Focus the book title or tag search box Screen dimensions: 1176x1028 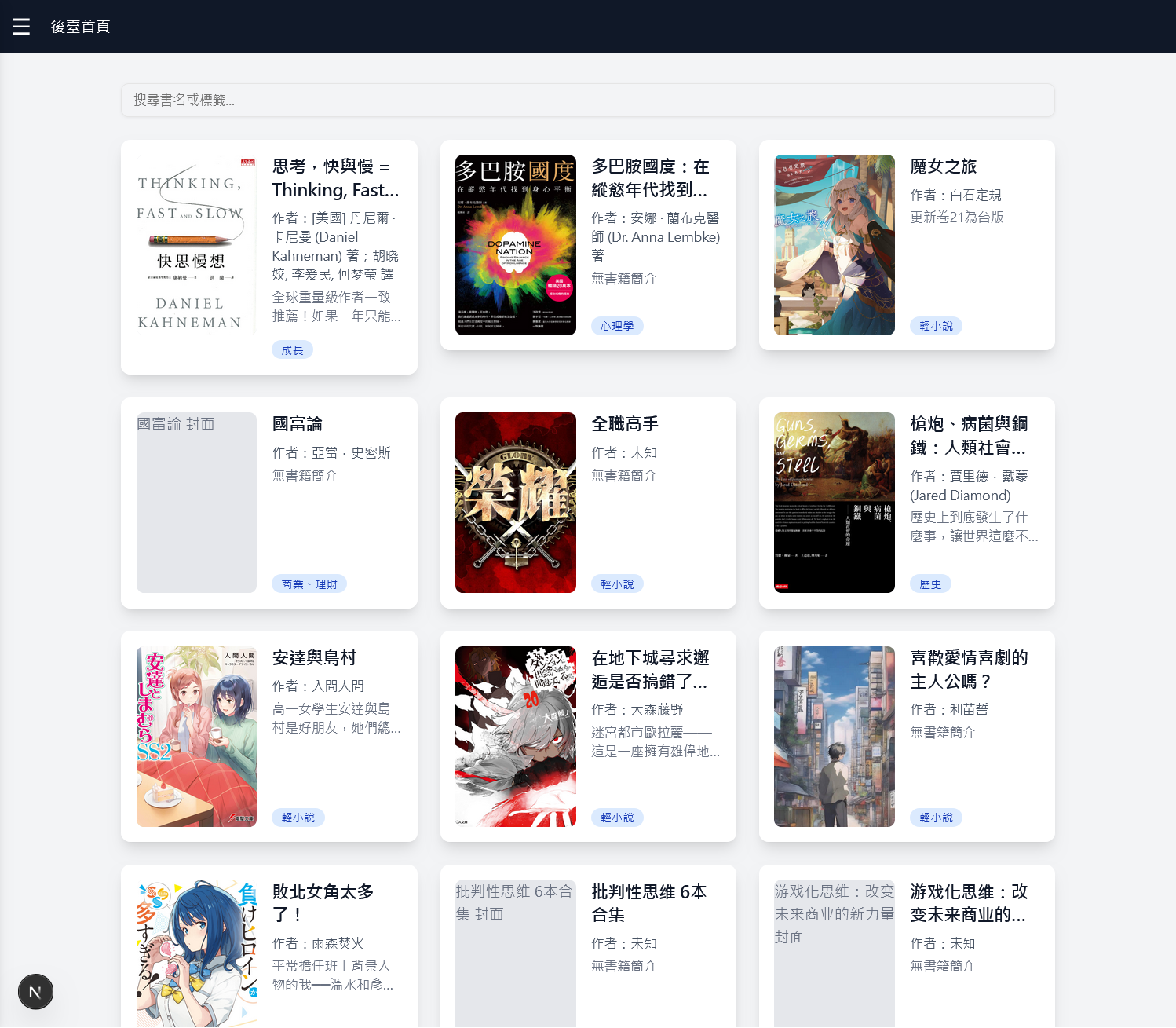[x=587, y=101]
